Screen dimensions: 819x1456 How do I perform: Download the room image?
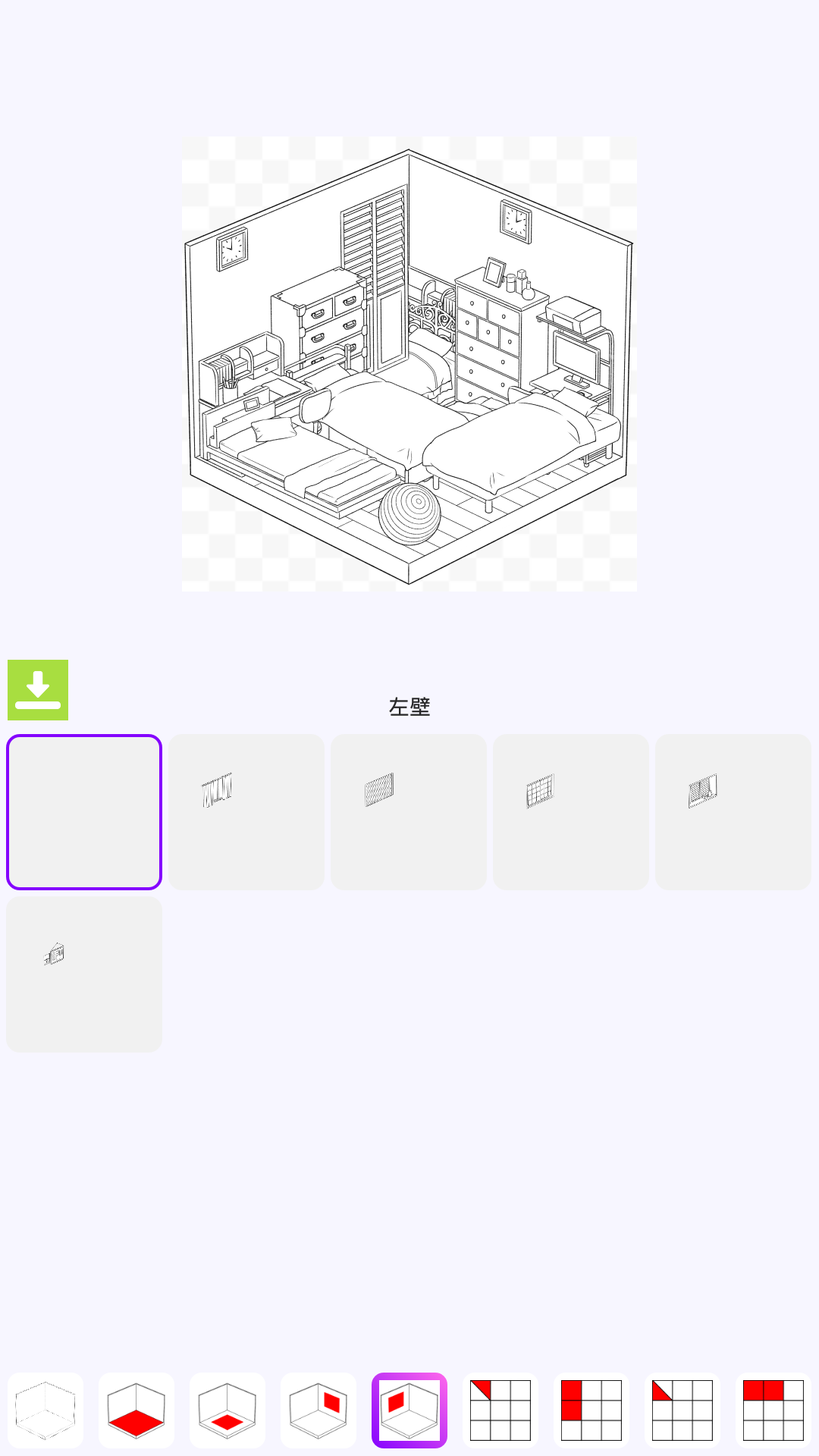point(38,690)
